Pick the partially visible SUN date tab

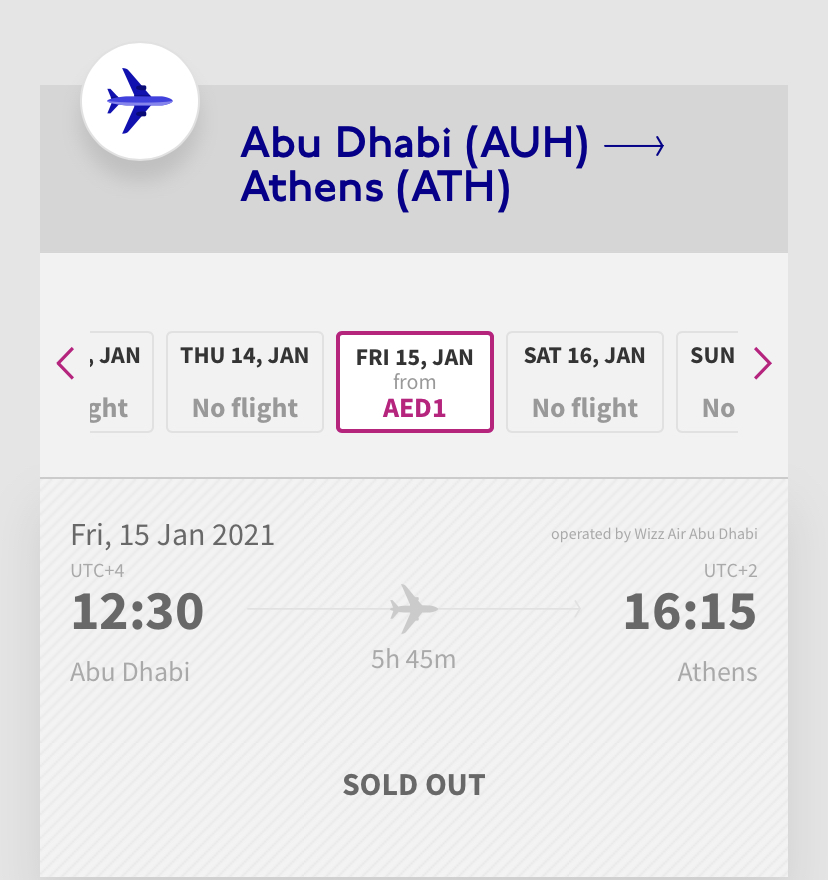(708, 382)
